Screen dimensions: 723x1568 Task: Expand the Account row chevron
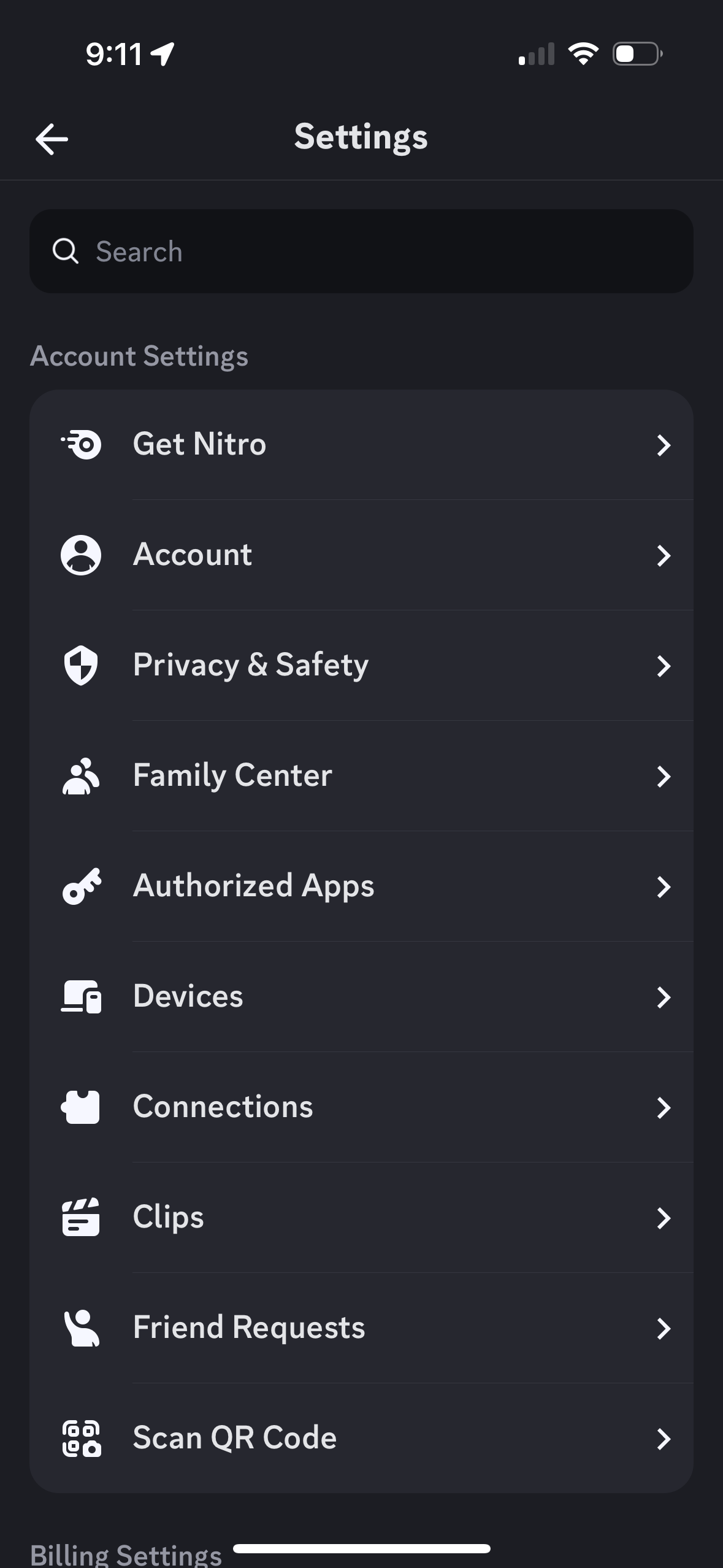(665, 555)
